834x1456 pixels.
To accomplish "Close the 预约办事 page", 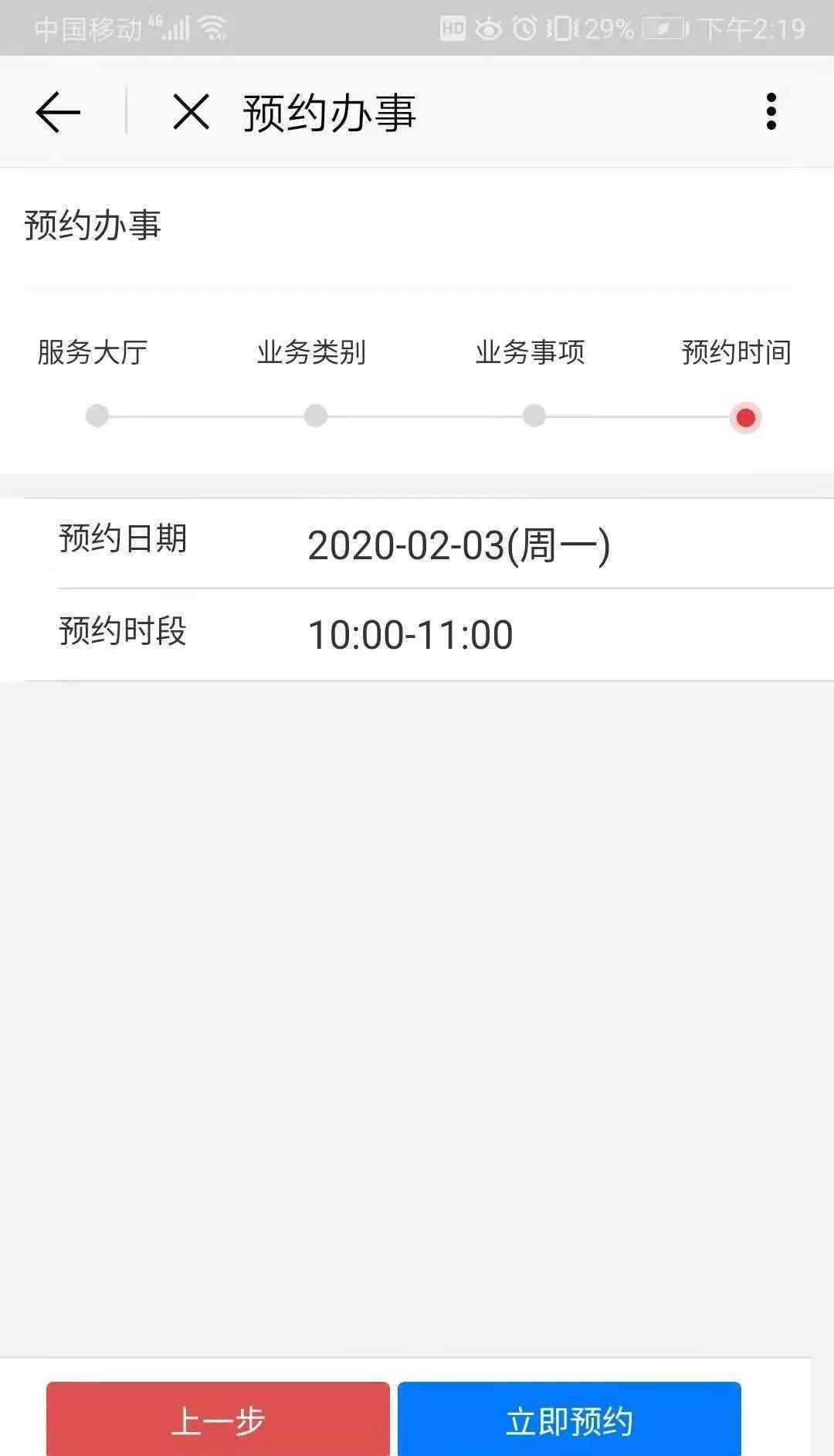I will tap(191, 113).
